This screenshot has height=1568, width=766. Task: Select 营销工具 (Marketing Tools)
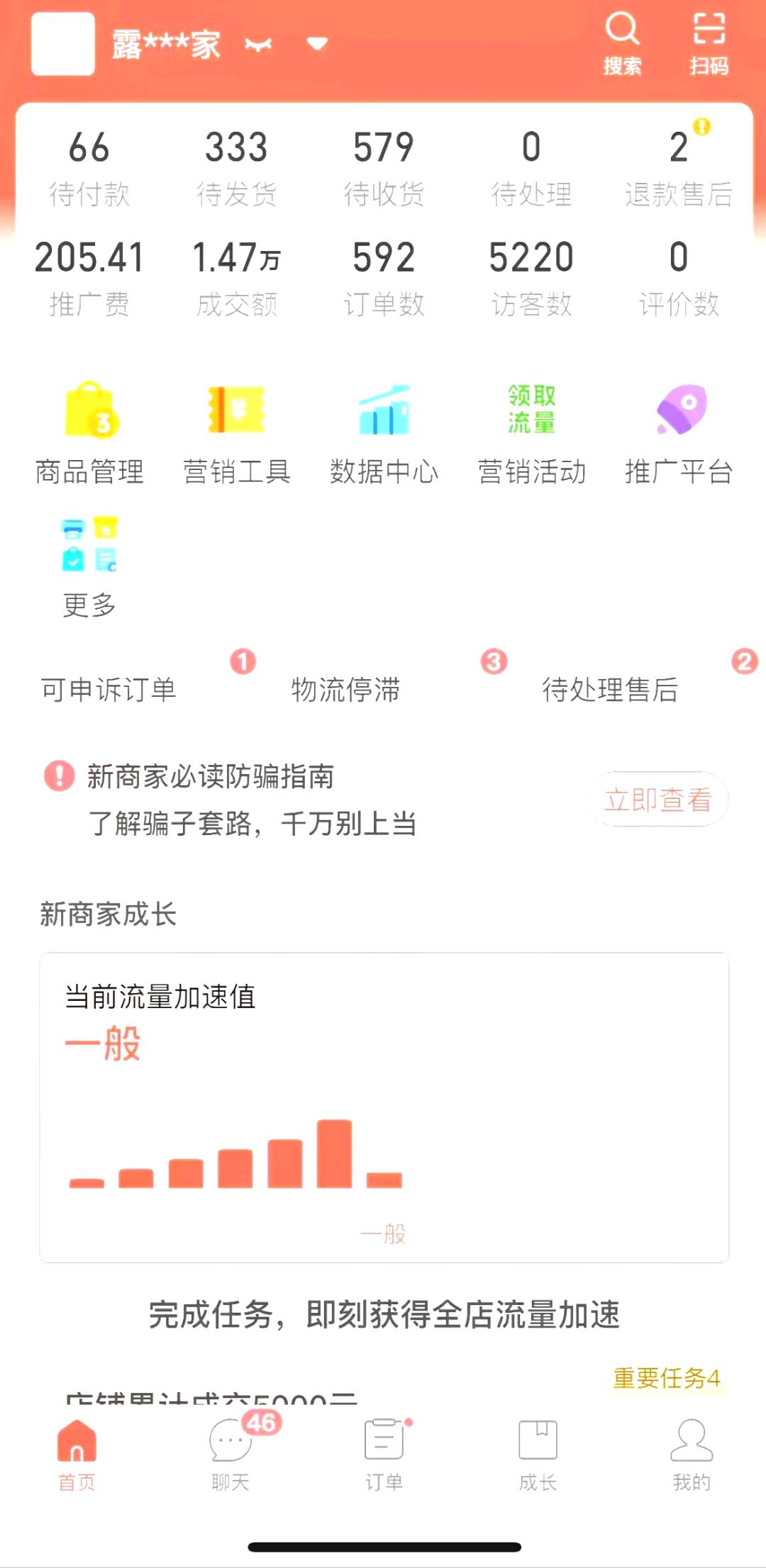point(236,432)
